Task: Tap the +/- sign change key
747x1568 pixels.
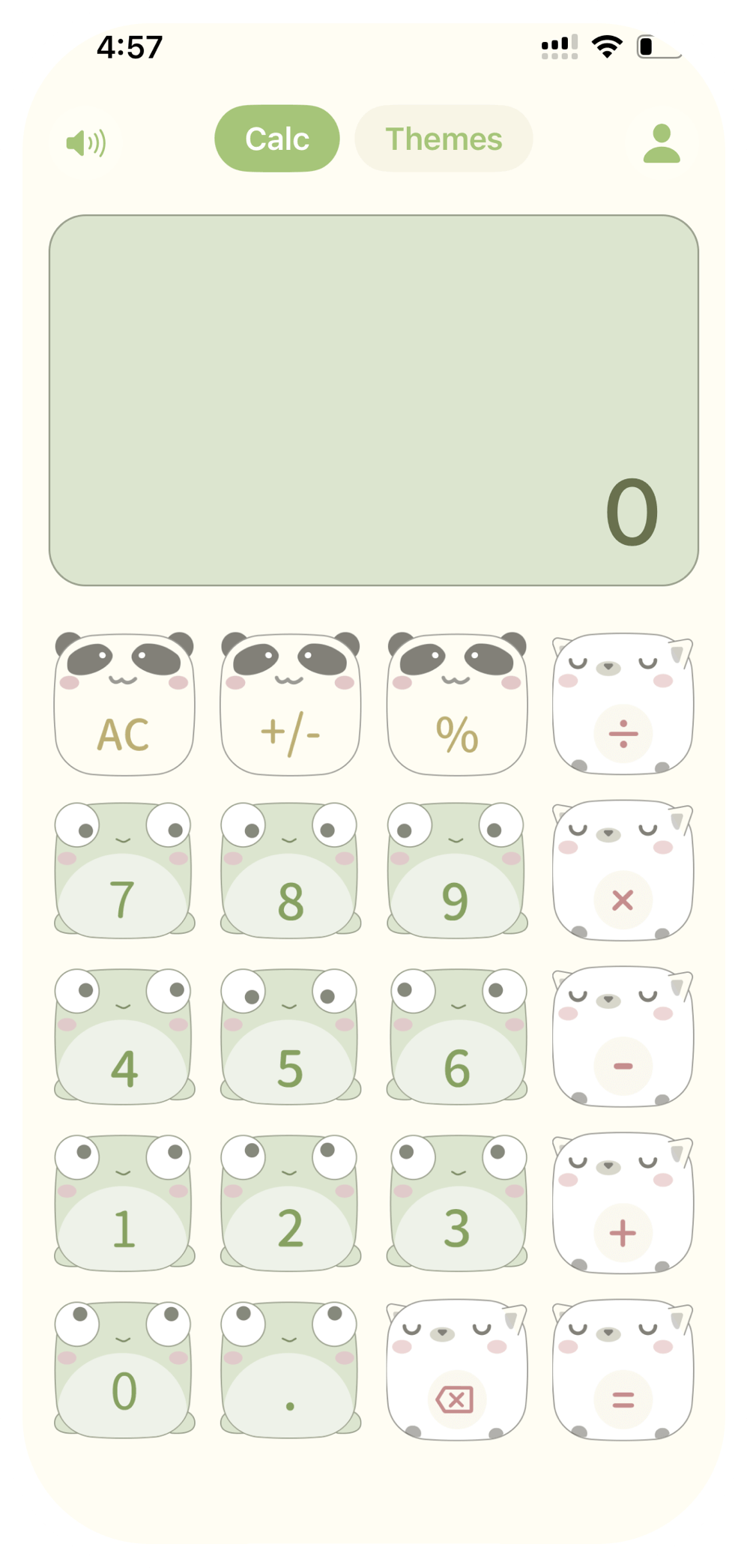Action: (x=291, y=712)
